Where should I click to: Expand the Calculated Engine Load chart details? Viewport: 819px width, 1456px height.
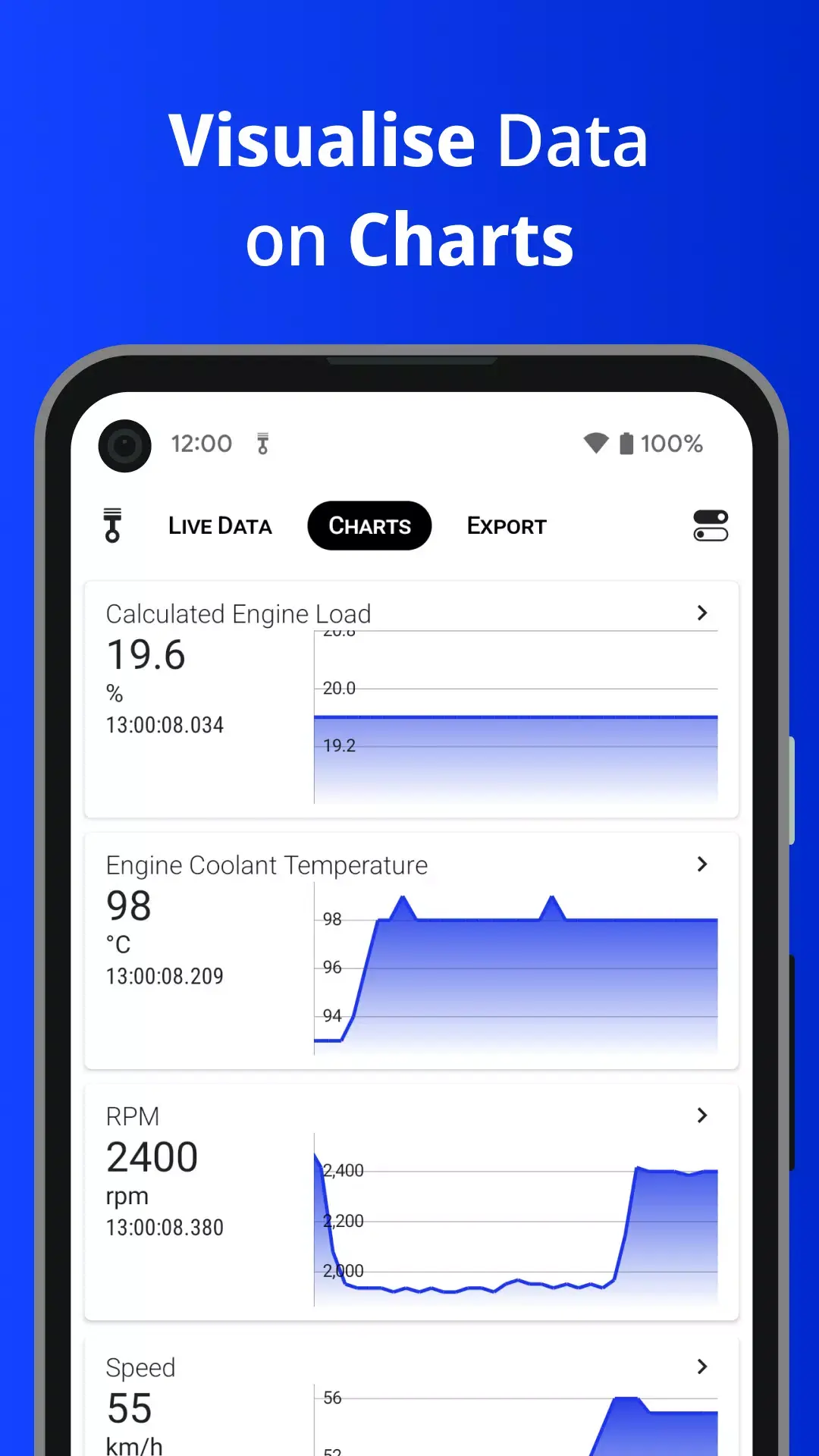click(x=702, y=613)
